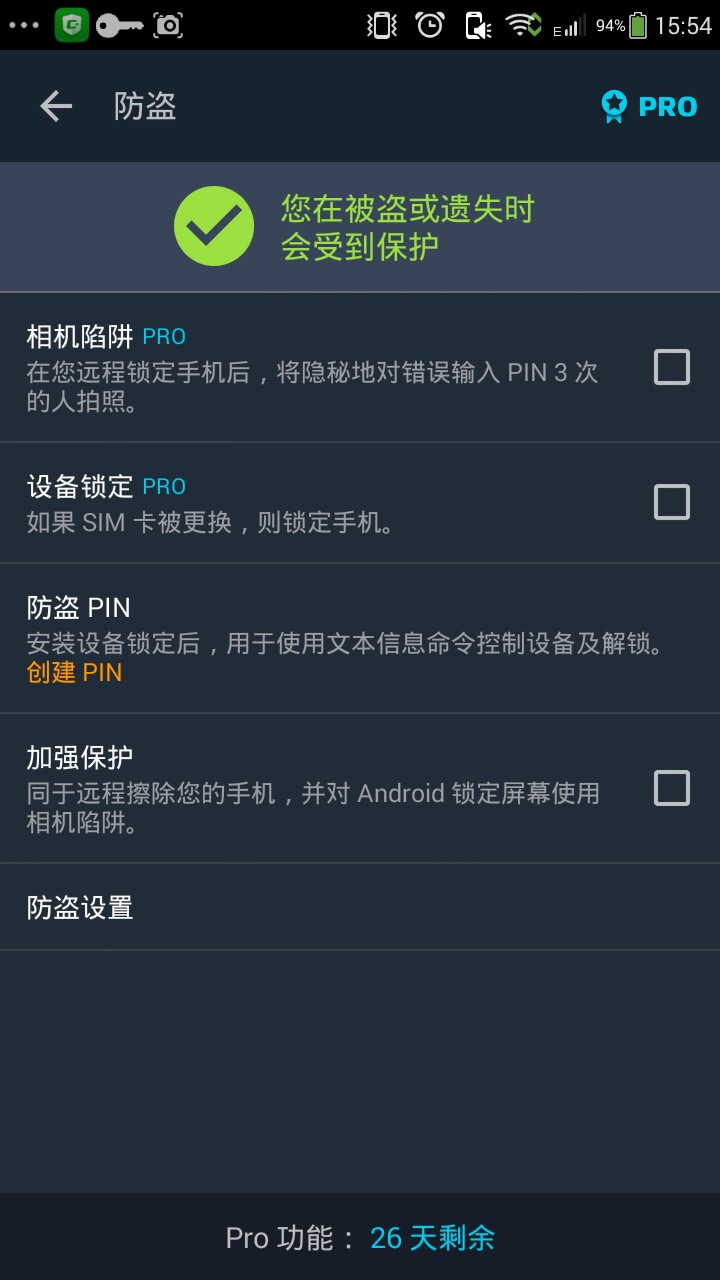The height and width of the screenshot is (1280, 720).
Task: Open the PRO upgrade badge
Action: [649, 106]
